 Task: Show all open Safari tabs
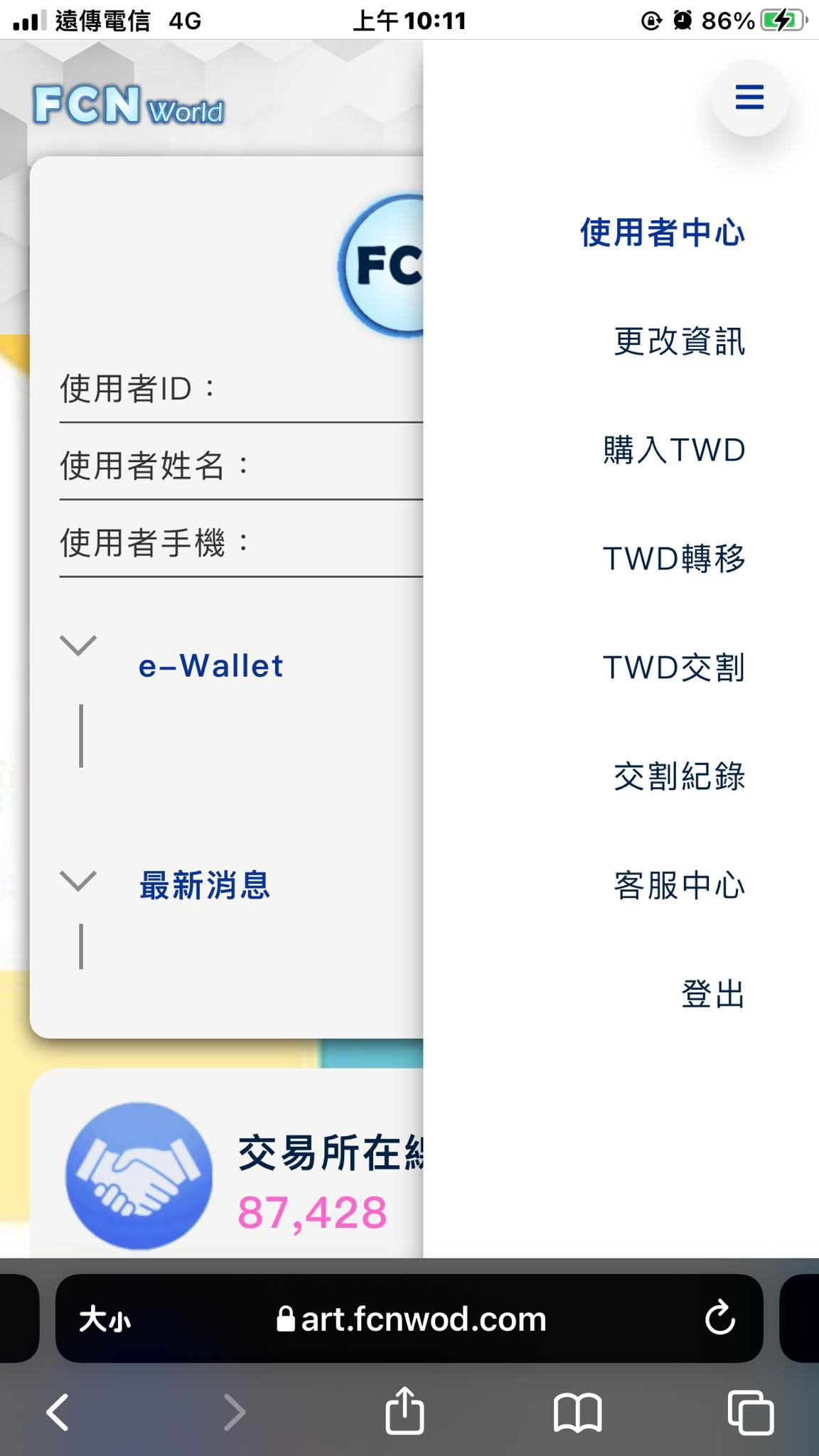click(750, 1412)
